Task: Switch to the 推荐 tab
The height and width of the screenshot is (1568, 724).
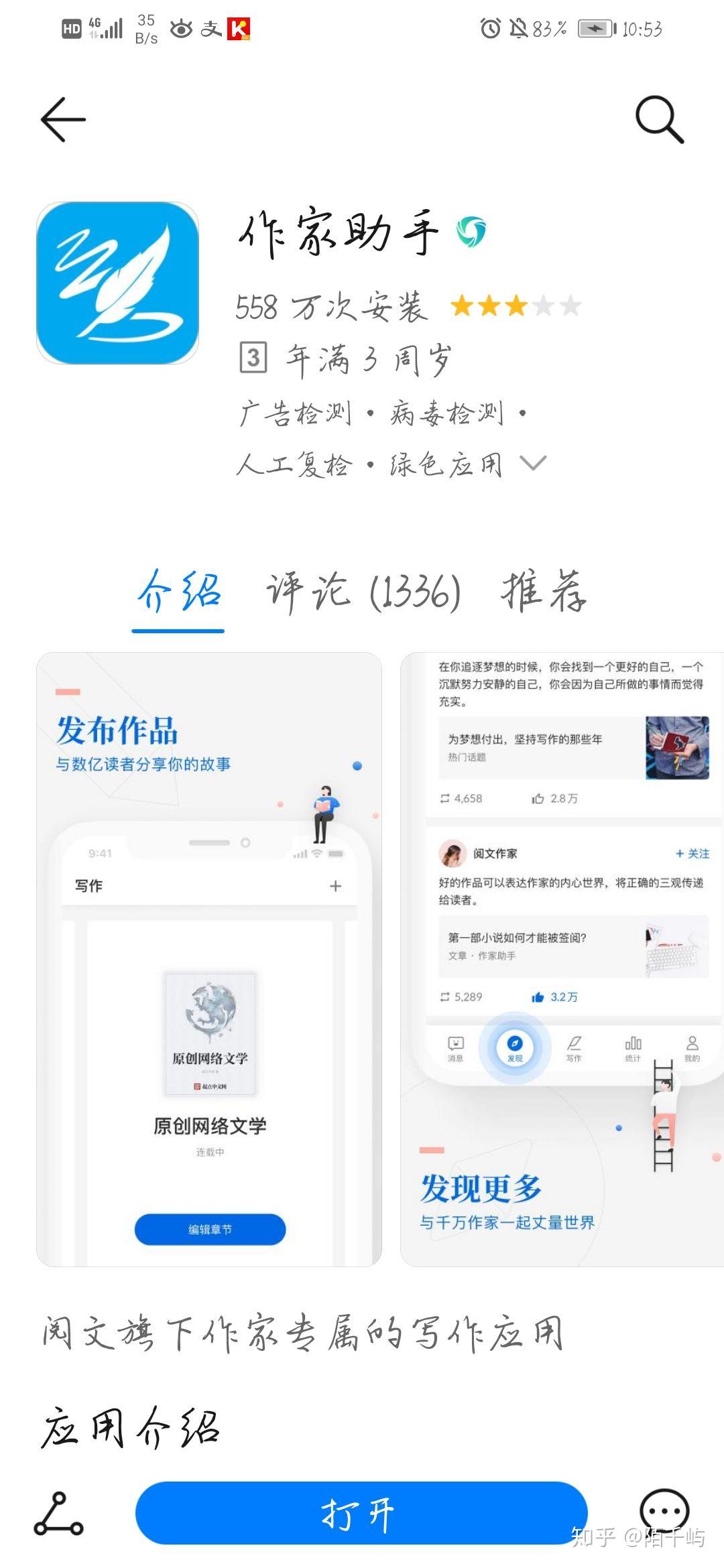Action: pyautogui.click(x=544, y=592)
